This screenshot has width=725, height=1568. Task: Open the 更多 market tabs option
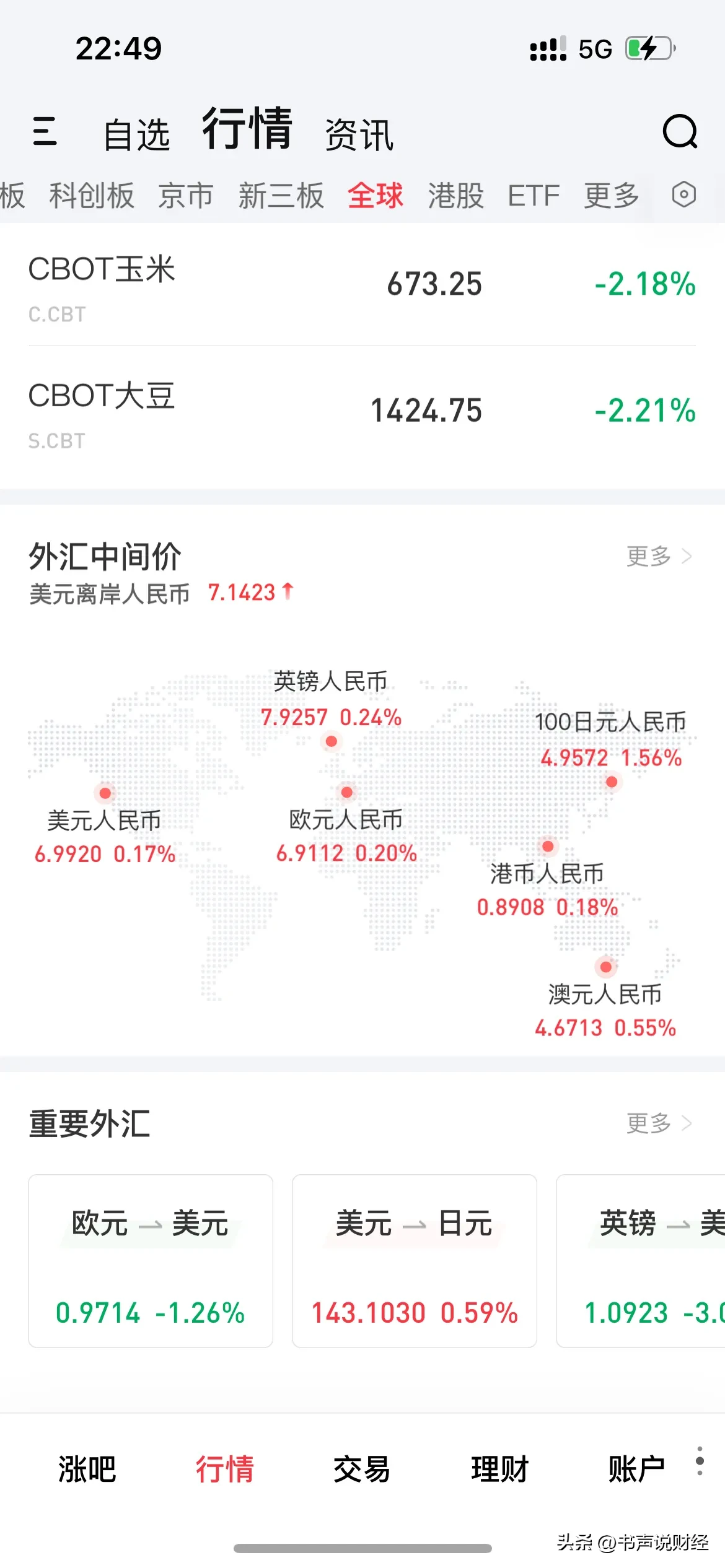click(612, 196)
